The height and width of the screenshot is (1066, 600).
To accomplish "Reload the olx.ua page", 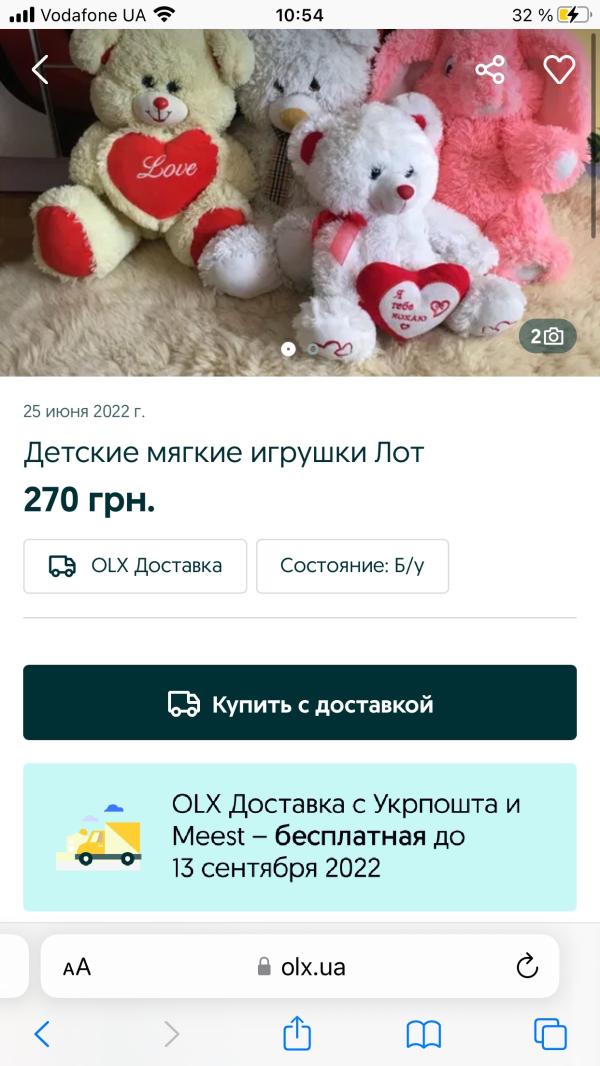I will tap(526, 967).
